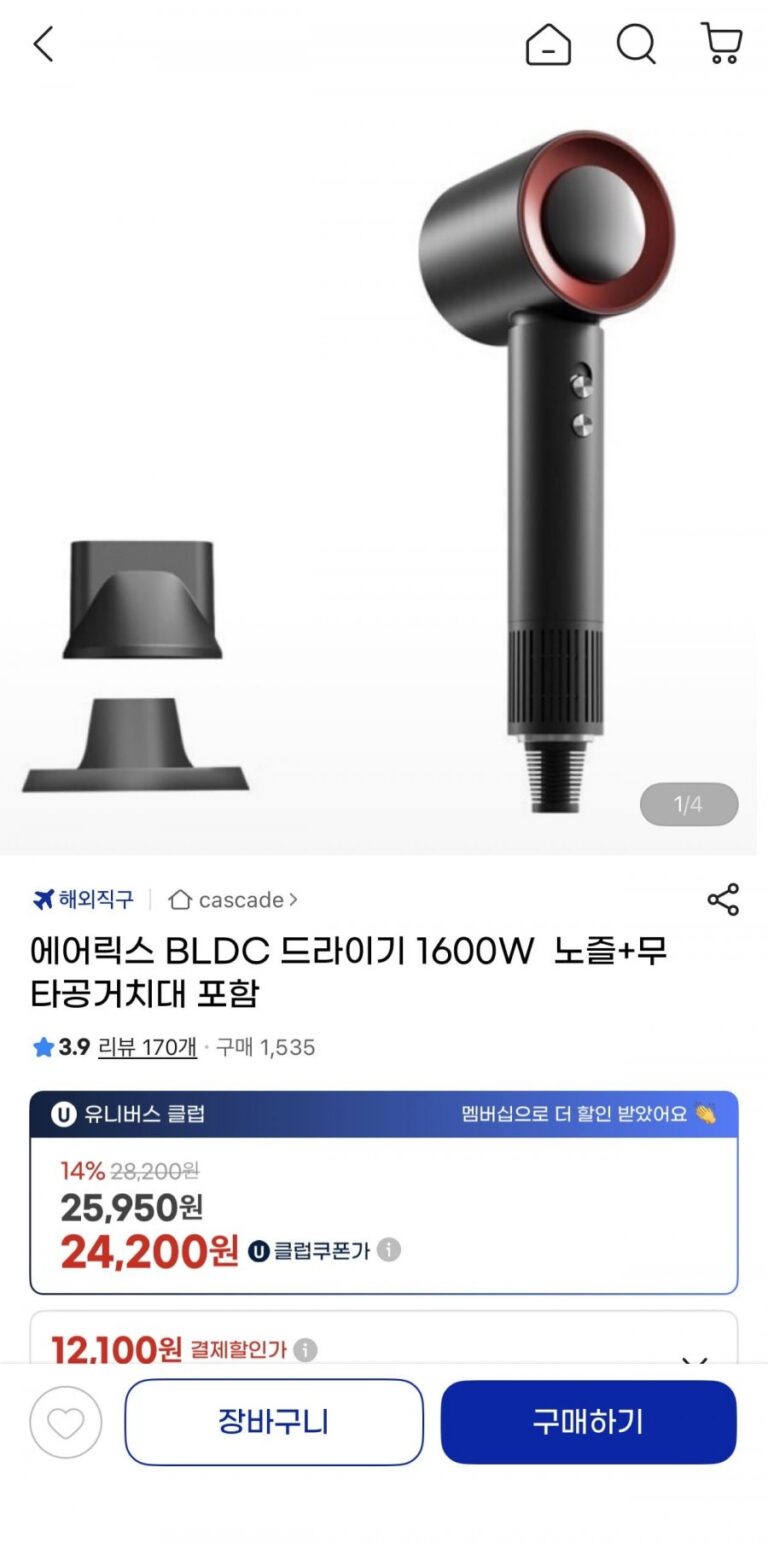Add product to wishlist with heart
The height and width of the screenshot is (1543, 768).
pyautogui.click(x=66, y=1422)
